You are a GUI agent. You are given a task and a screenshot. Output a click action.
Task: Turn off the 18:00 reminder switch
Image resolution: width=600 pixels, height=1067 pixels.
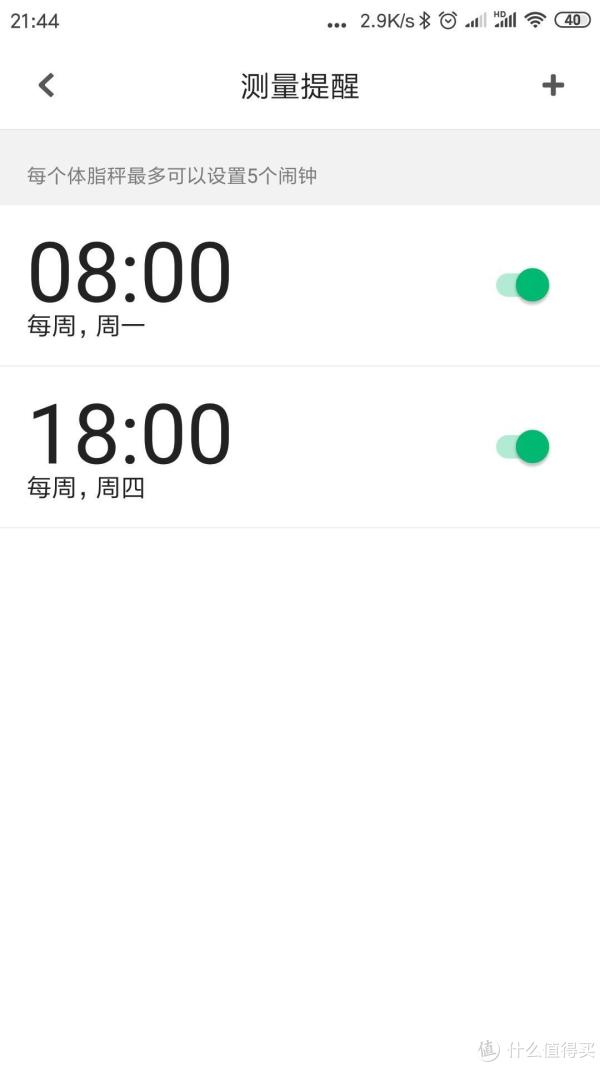click(522, 446)
